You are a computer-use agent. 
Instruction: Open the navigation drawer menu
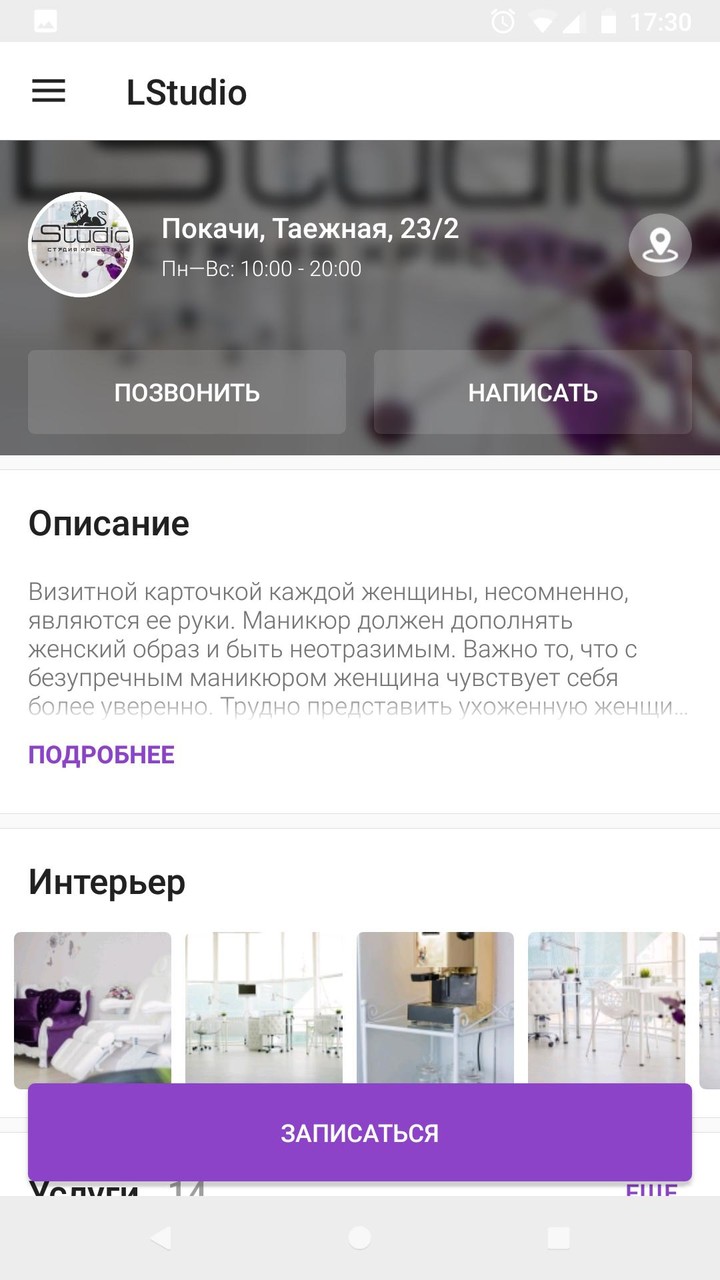47,91
